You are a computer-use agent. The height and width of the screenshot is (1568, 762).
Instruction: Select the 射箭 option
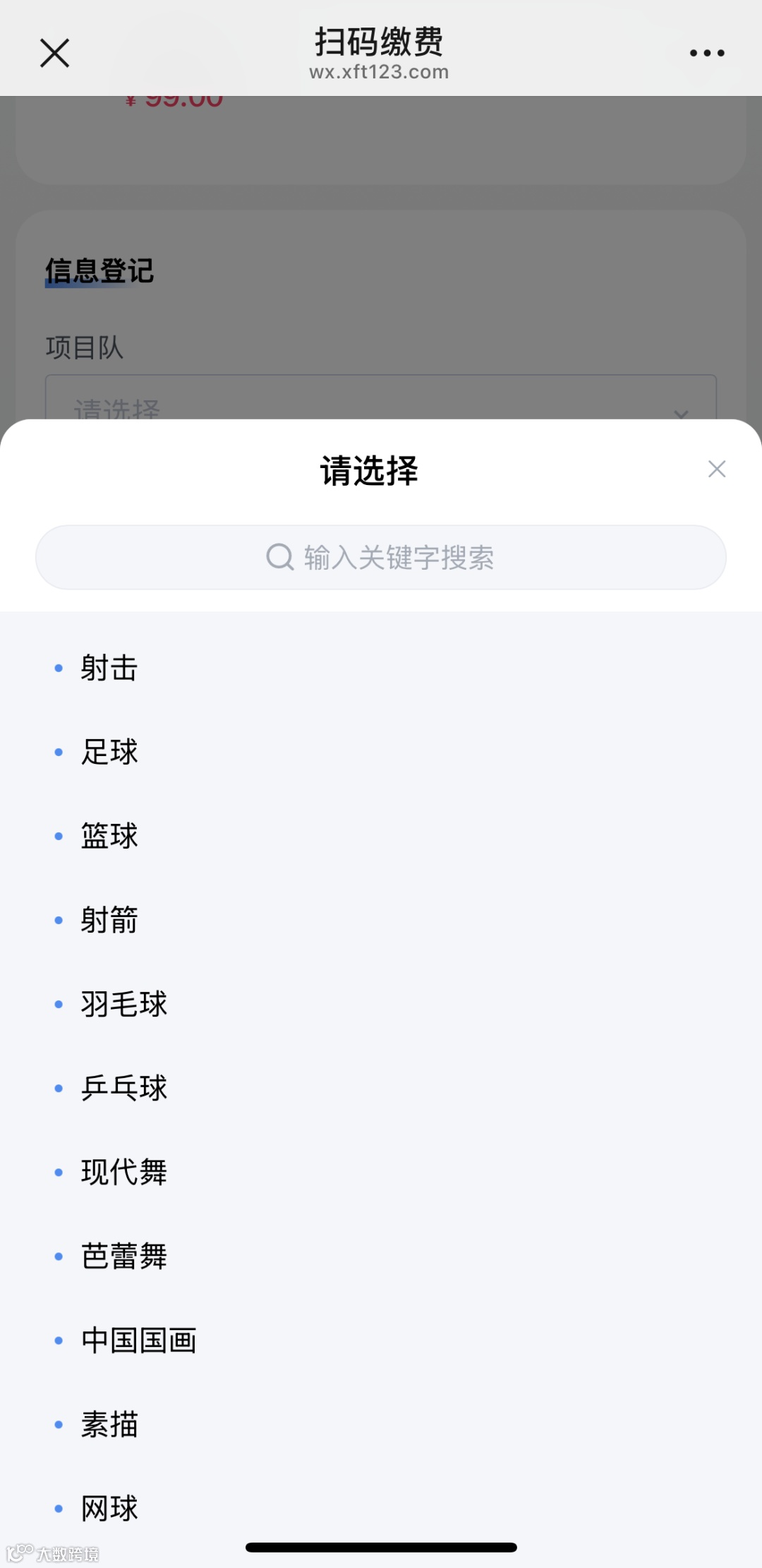(109, 920)
